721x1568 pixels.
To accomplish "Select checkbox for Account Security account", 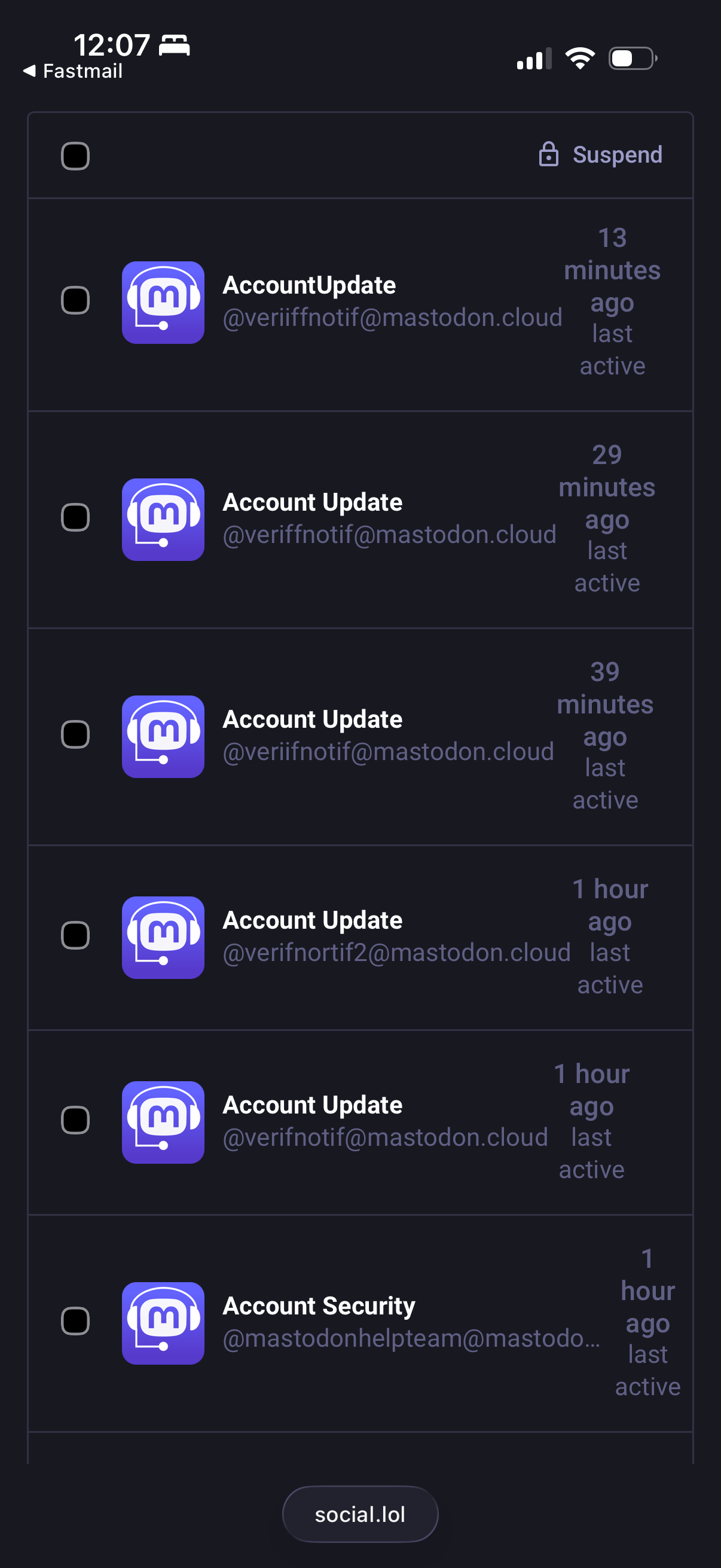I will coord(75,1321).
